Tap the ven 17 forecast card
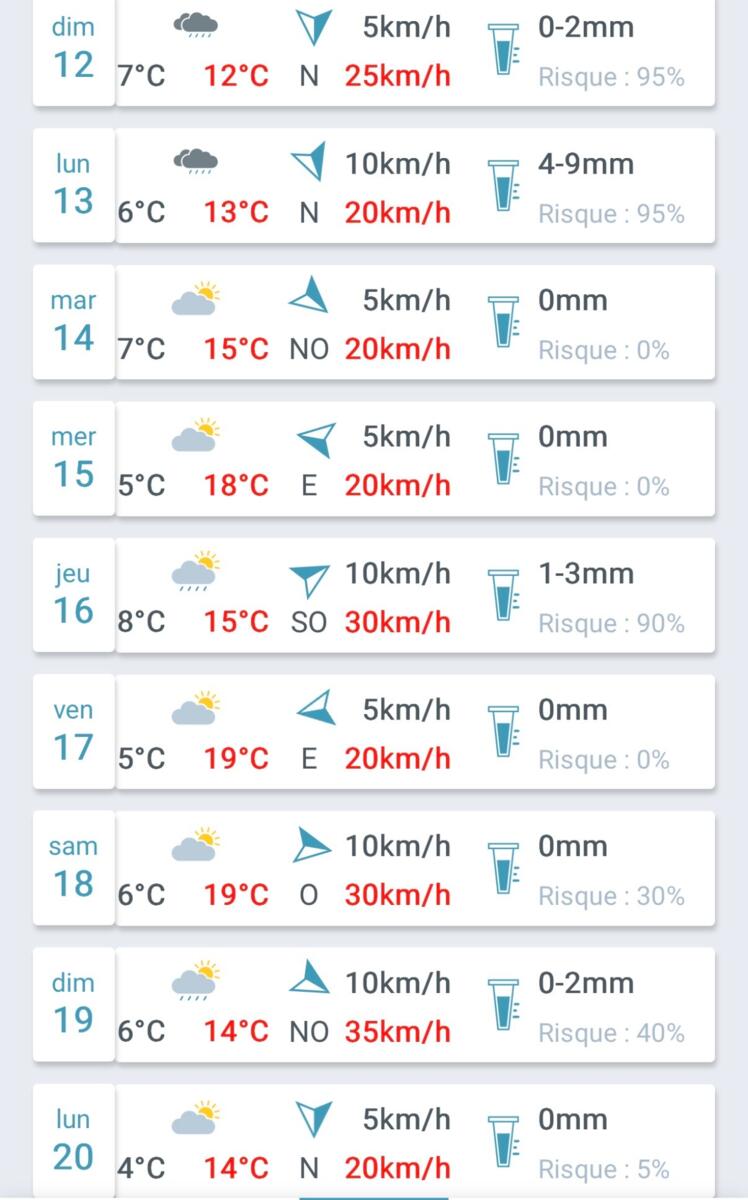 coord(374,733)
